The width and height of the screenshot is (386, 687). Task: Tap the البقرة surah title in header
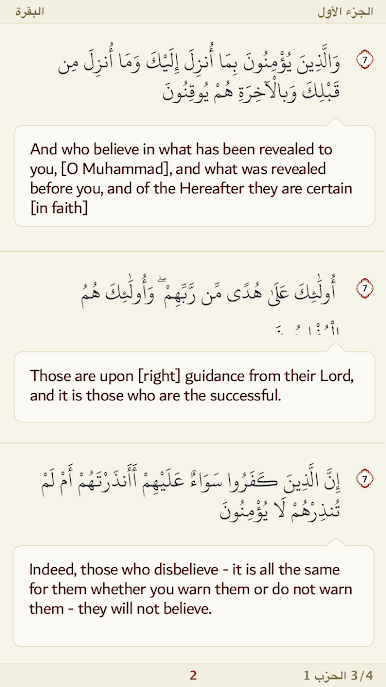30,11
